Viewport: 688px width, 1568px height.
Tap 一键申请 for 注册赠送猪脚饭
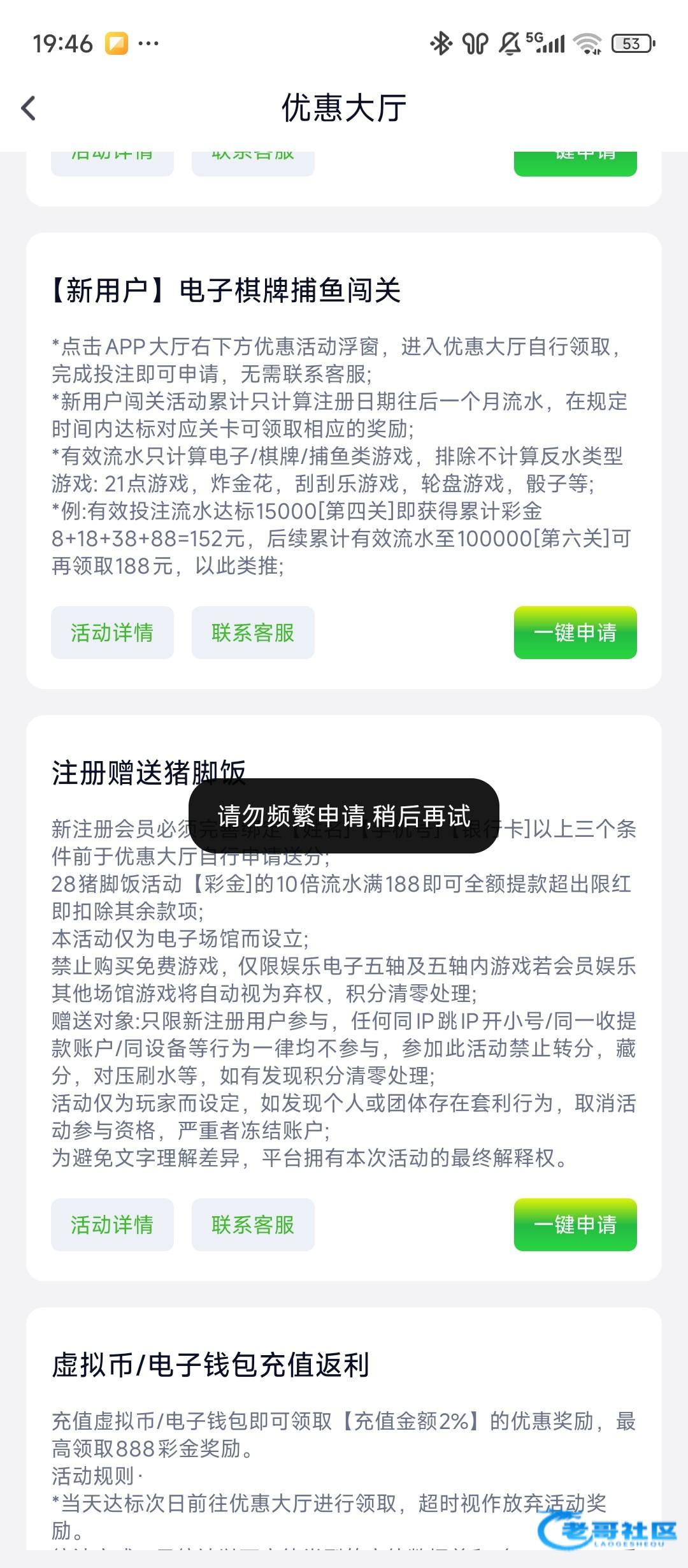click(575, 1224)
